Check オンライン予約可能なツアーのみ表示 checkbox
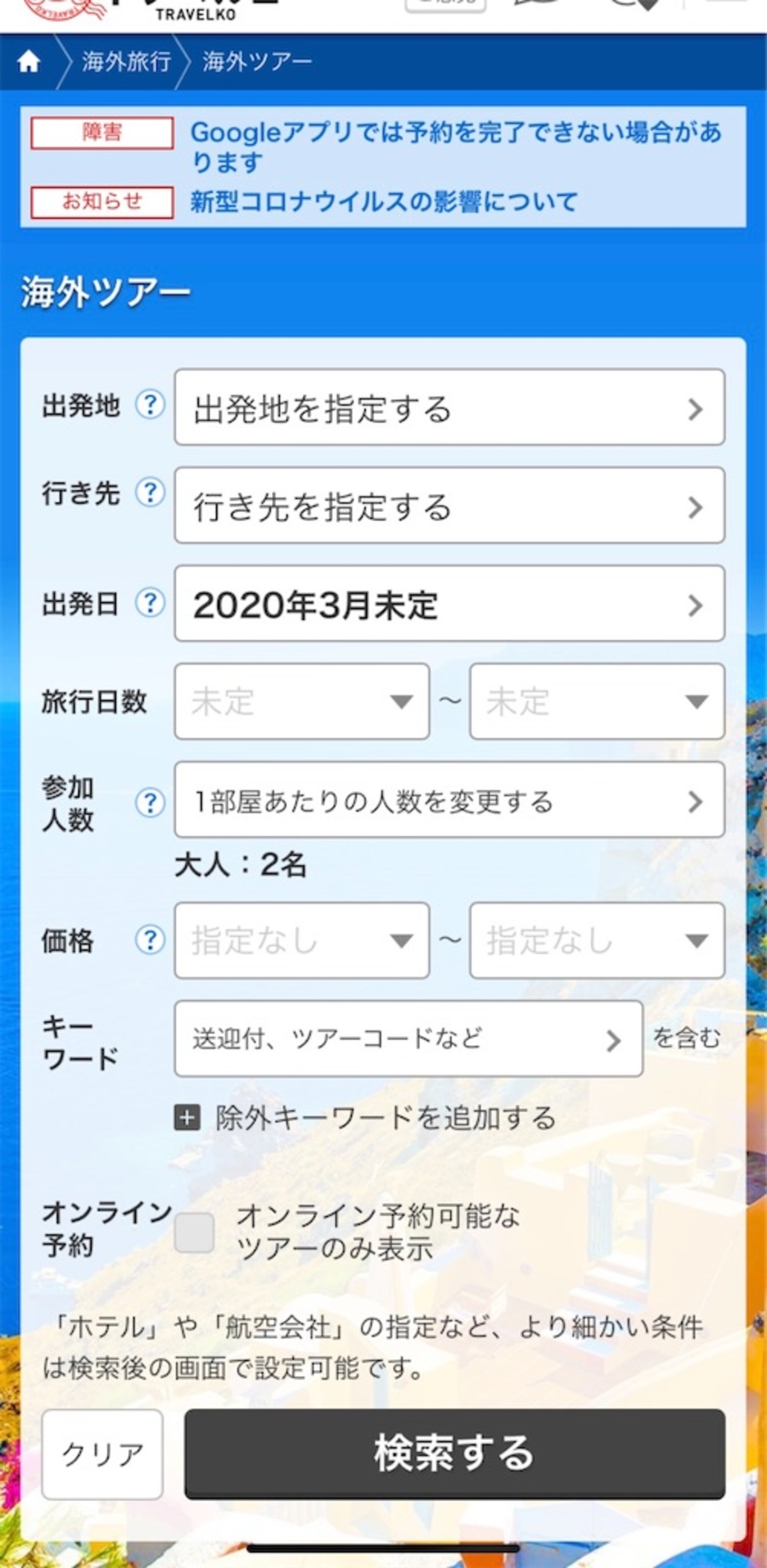Screen dimensions: 767x1568 pyautogui.click(x=194, y=1233)
